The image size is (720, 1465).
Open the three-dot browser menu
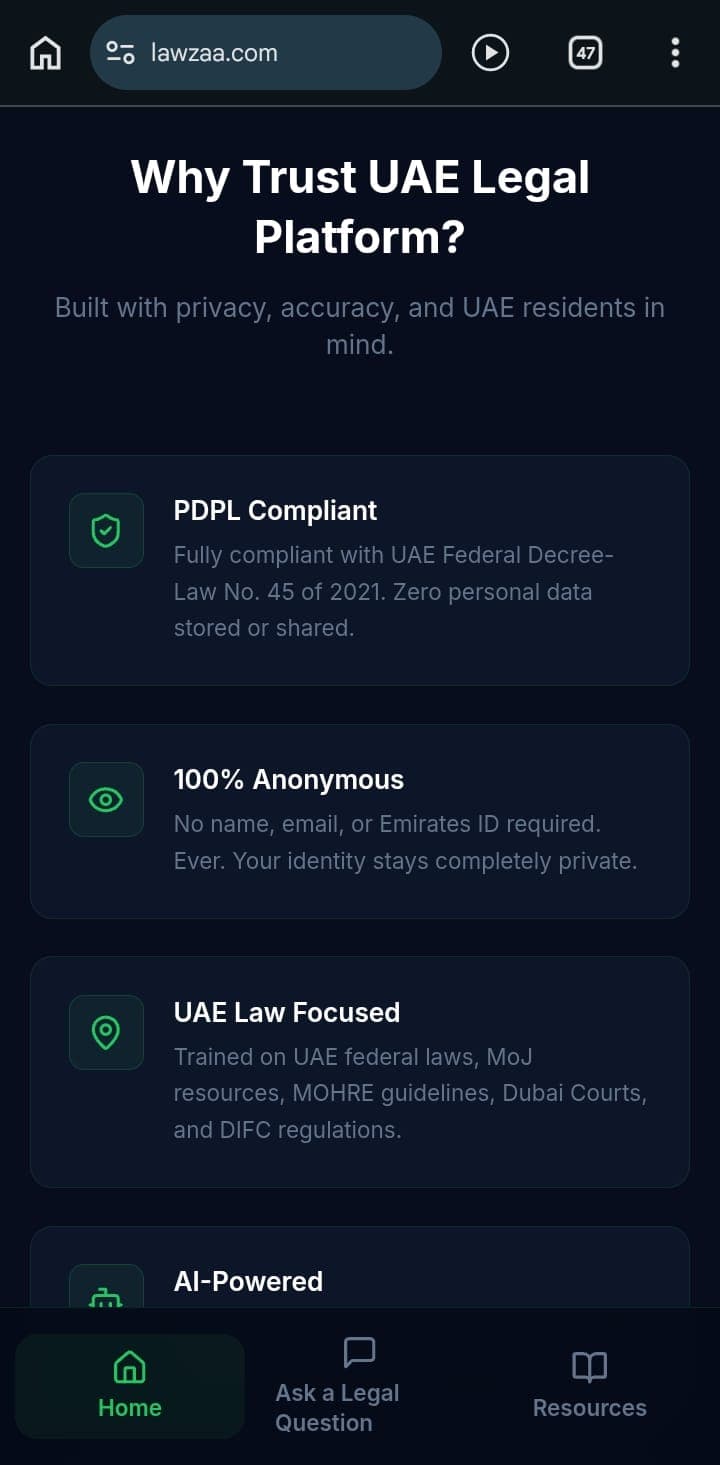(x=675, y=52)
